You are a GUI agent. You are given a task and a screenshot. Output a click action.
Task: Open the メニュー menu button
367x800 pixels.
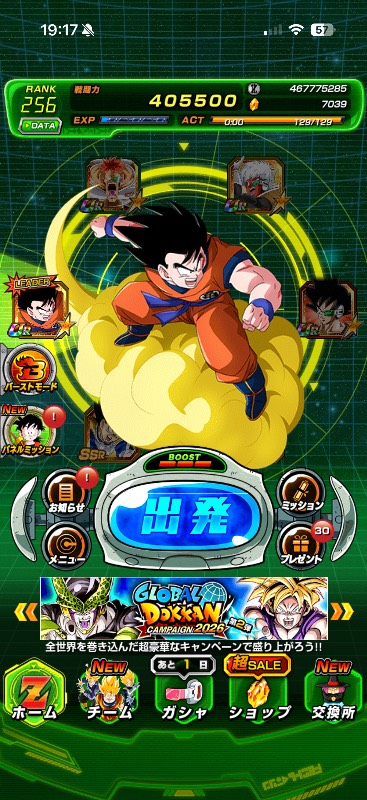(x=66, y=545)
